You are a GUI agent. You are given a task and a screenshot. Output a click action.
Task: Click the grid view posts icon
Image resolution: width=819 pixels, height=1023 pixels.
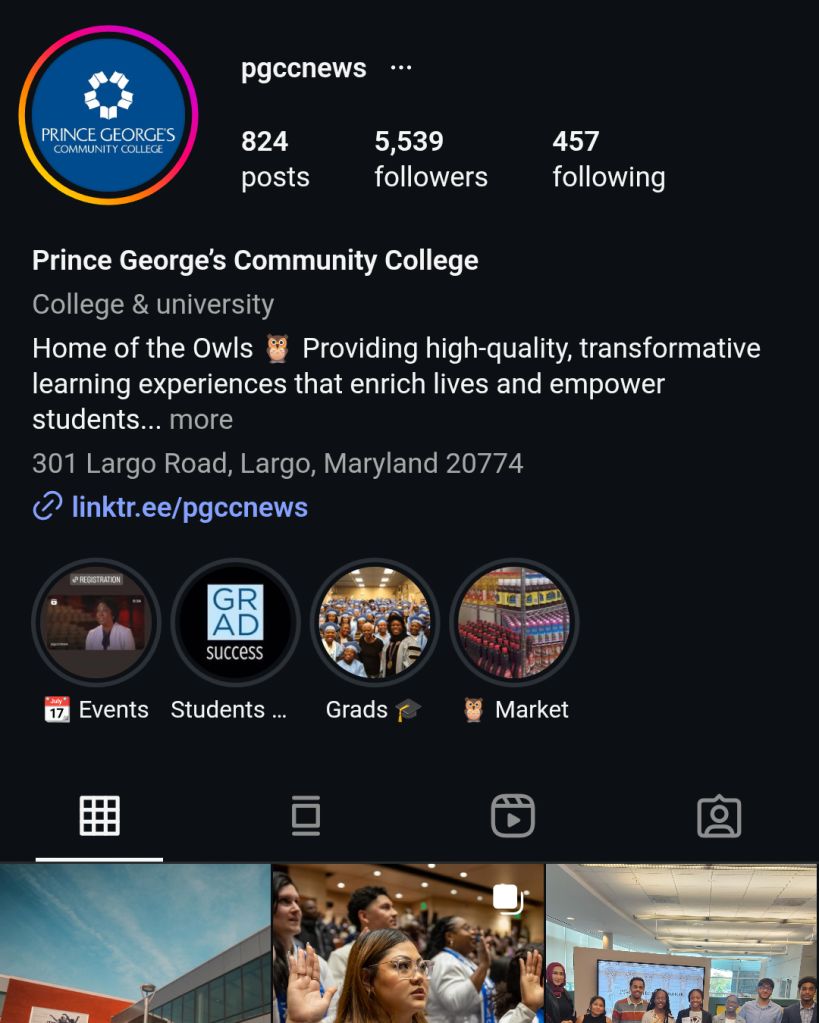click(98, 815)
